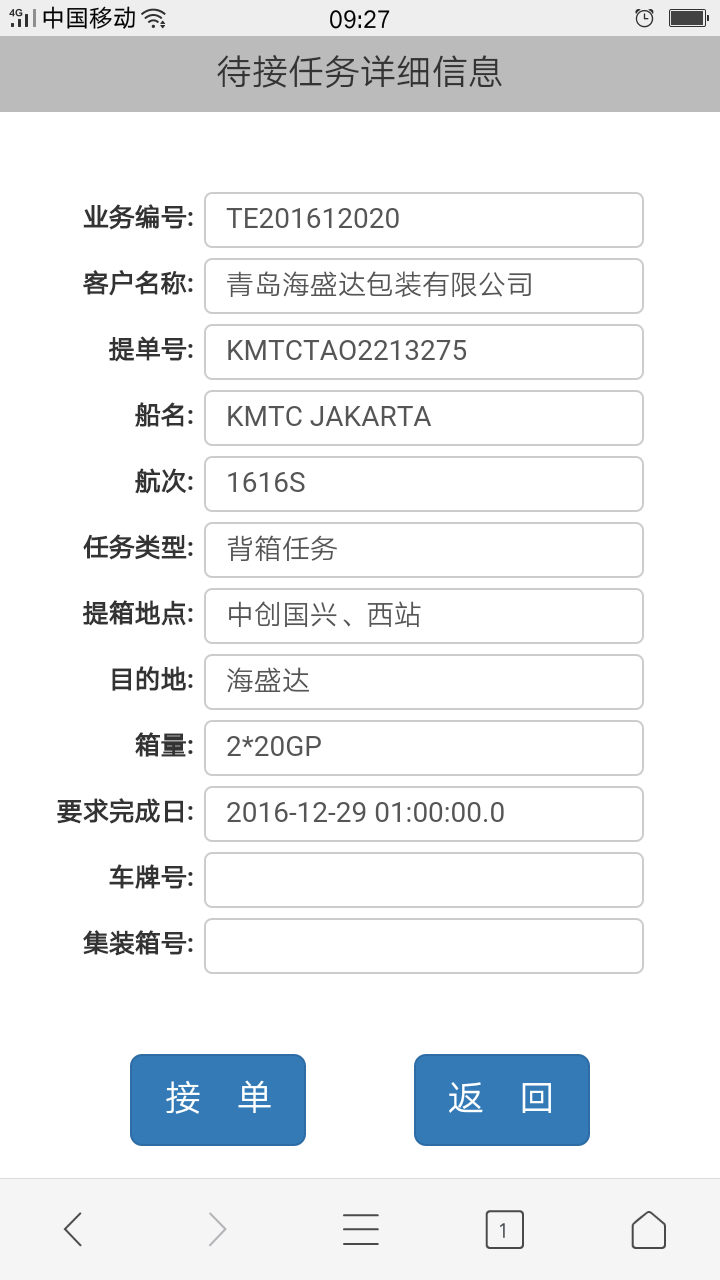The height and width of the screenshot is (1280, 720).
Task: Select the 船名 field showing KMTC JAKARTA
Action: pos(424,418)
